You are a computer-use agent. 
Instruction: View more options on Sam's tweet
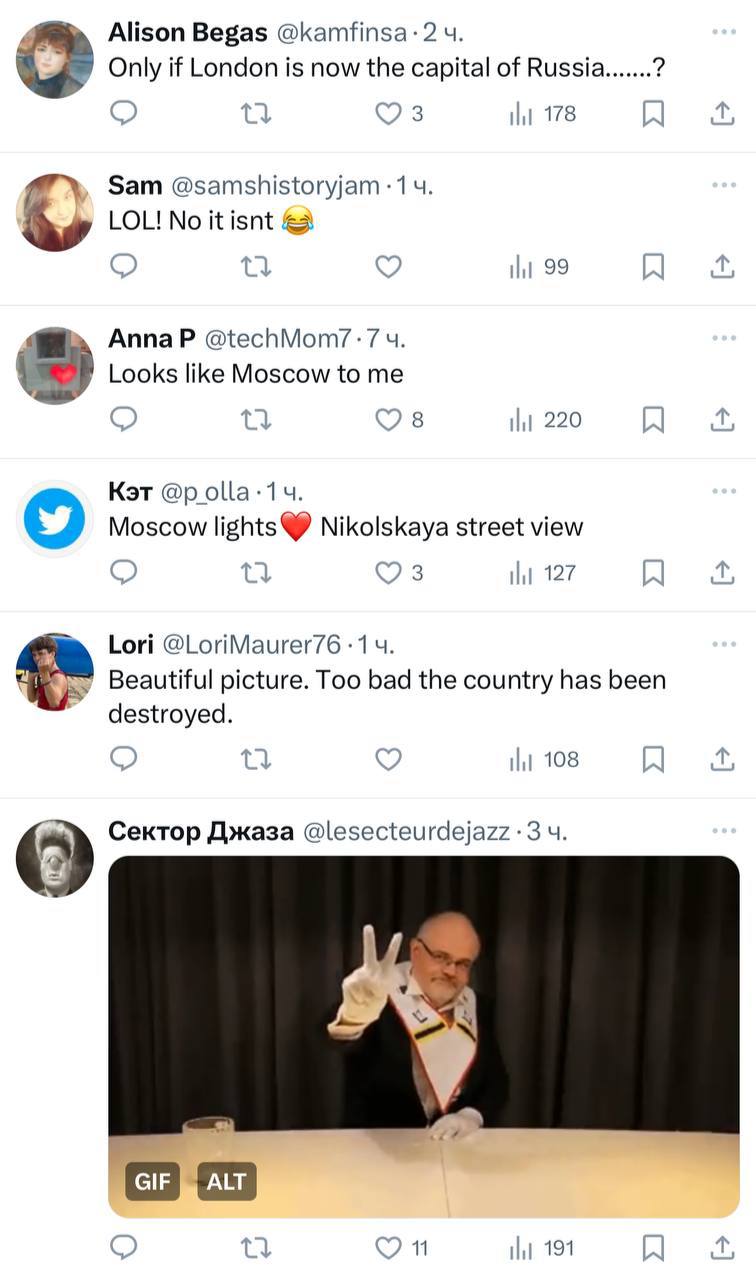click(724, 185)
